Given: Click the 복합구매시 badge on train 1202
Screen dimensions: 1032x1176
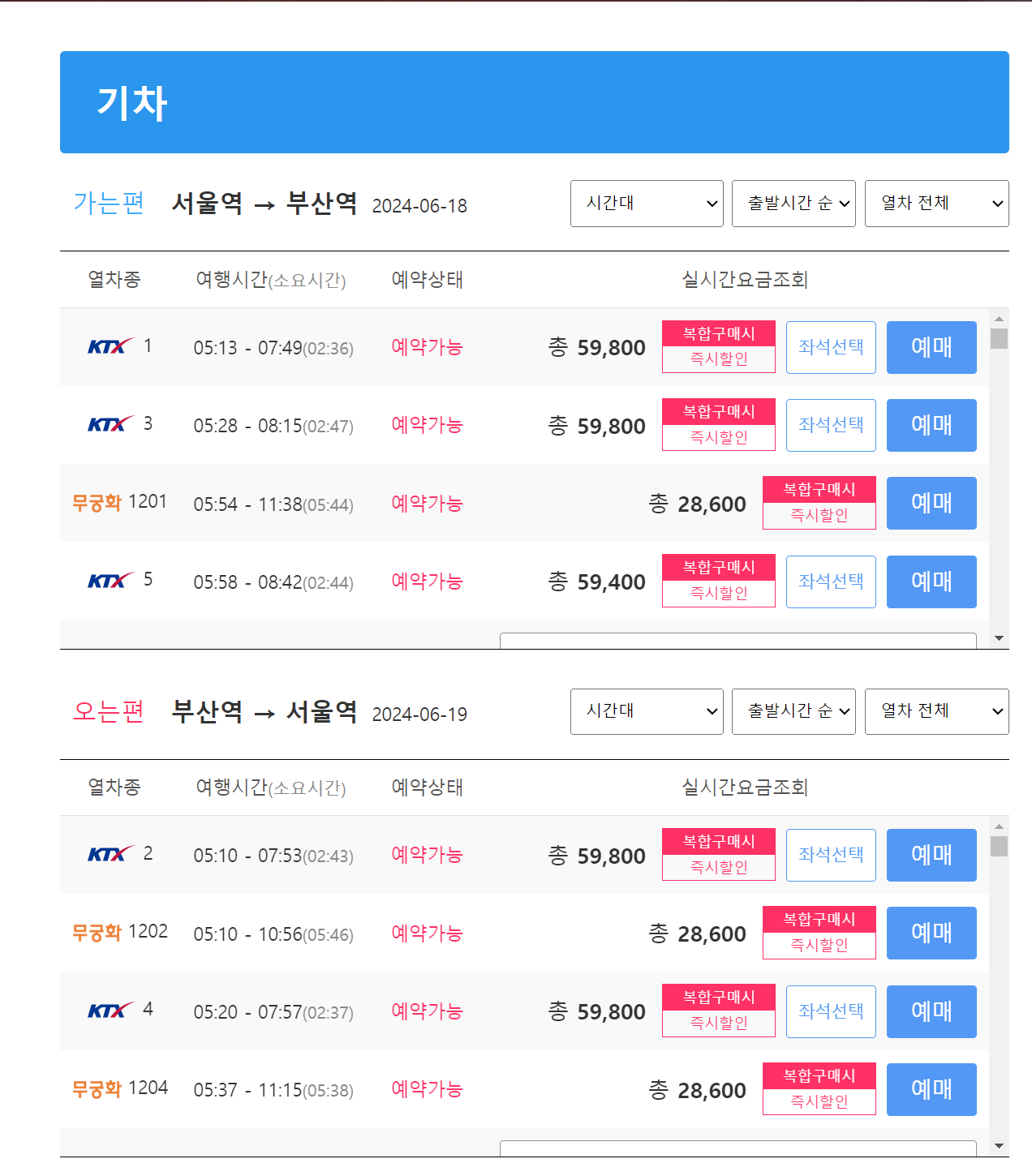Looking at the screenshot, I should pos(819,919).
